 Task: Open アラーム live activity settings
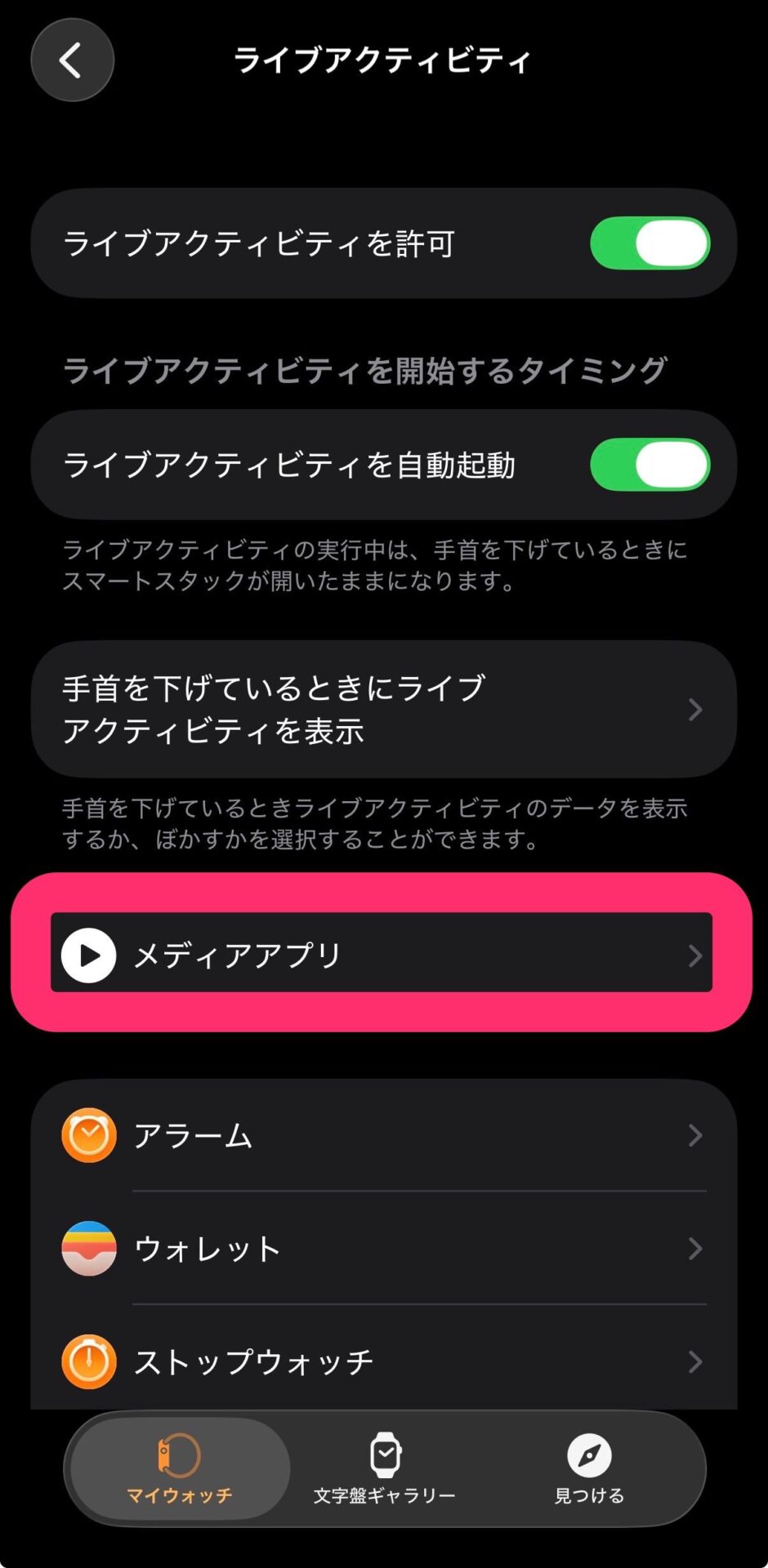pos(382,1135)
